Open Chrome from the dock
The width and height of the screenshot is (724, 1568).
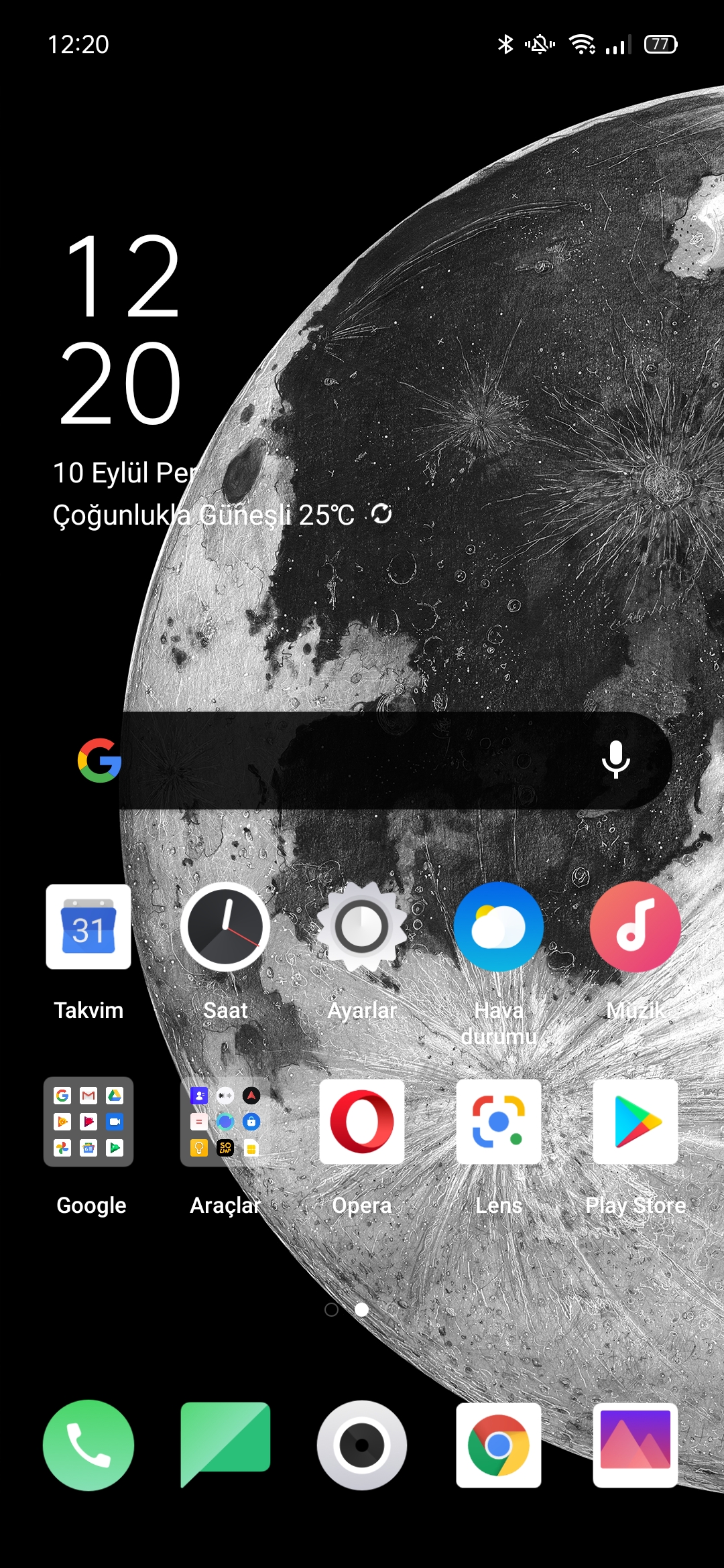[x=499, y=1445]
